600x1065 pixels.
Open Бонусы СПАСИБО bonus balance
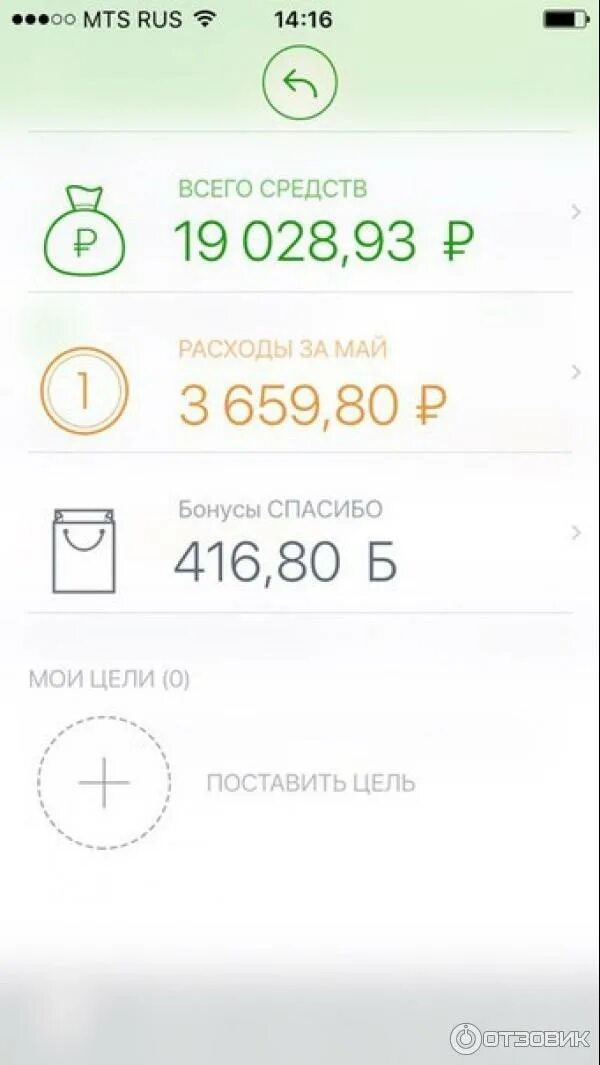point(300,533)
